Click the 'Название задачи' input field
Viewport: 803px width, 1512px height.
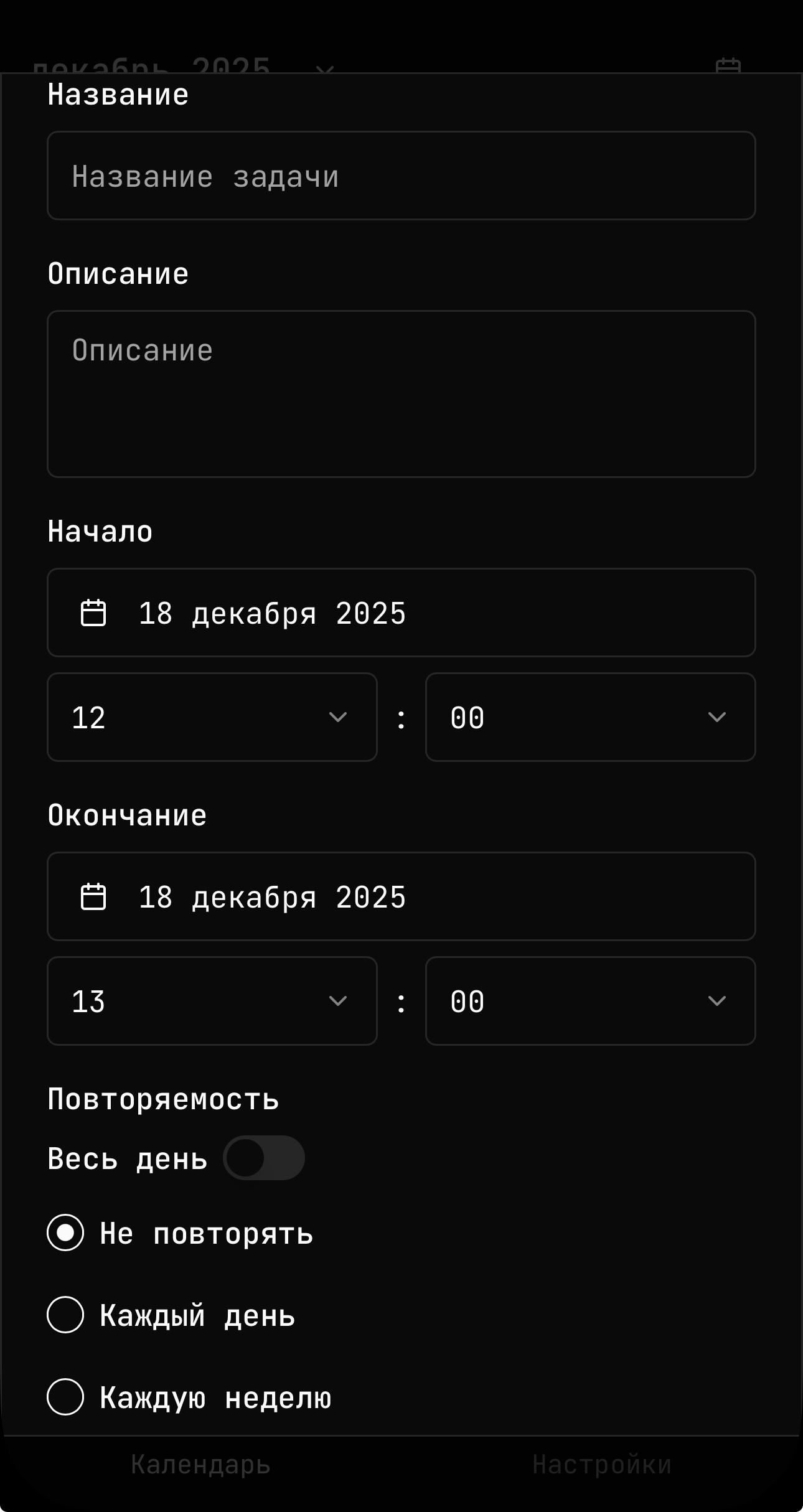[401, 176]
